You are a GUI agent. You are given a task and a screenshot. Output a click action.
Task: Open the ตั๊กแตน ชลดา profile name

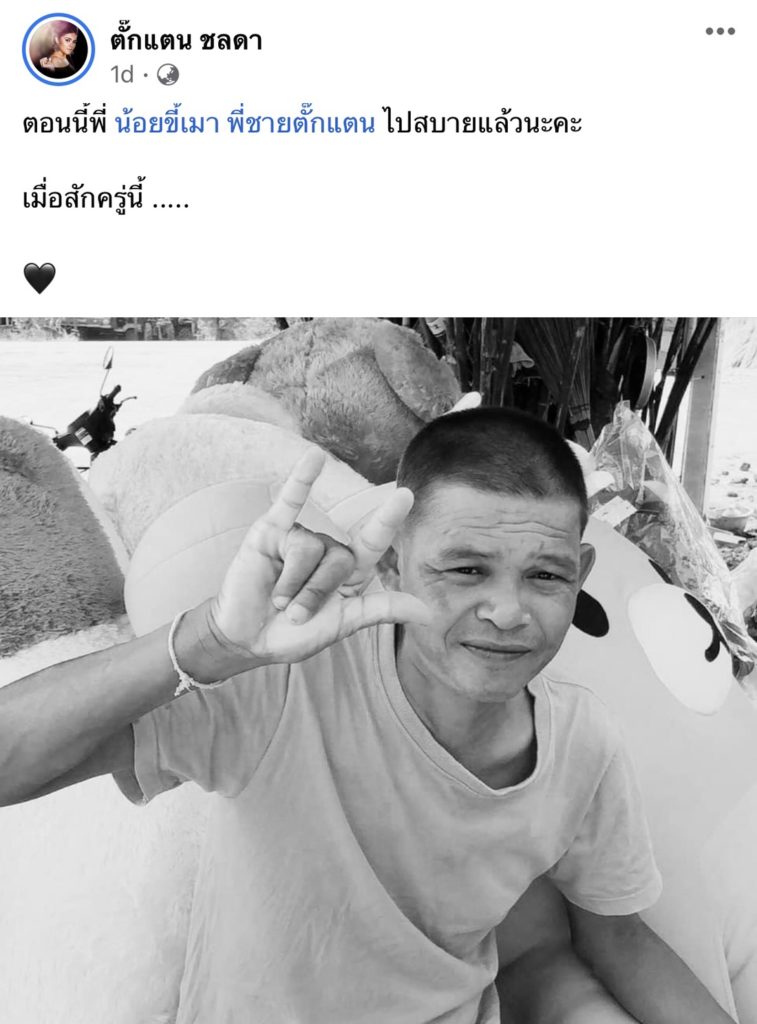point(186,41)
